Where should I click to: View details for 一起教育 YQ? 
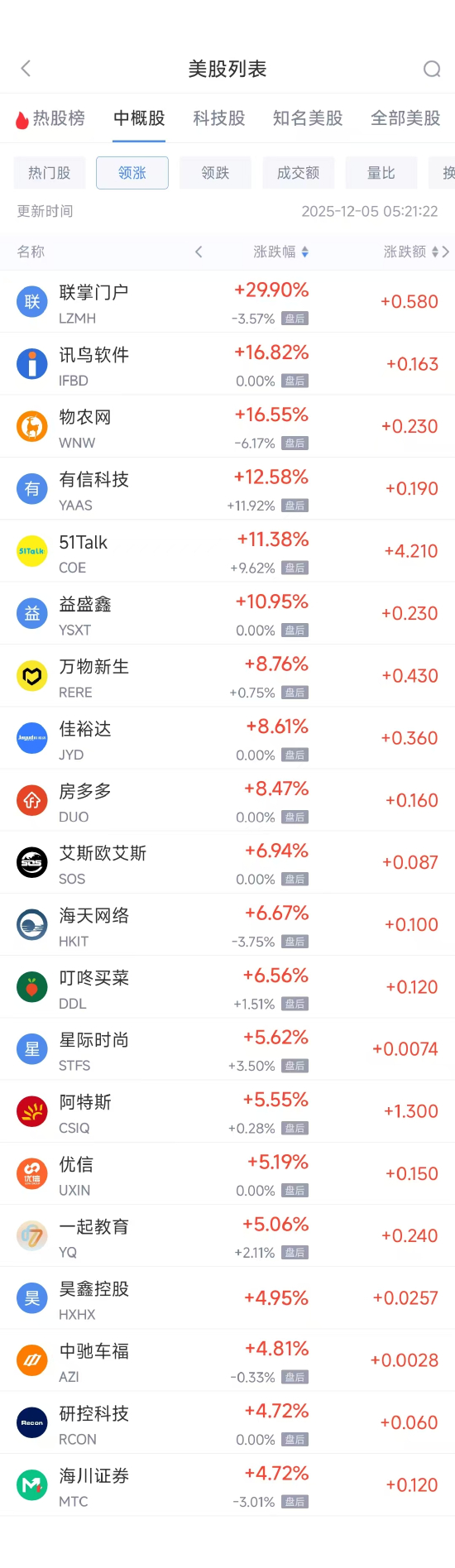click(227, 1236)
